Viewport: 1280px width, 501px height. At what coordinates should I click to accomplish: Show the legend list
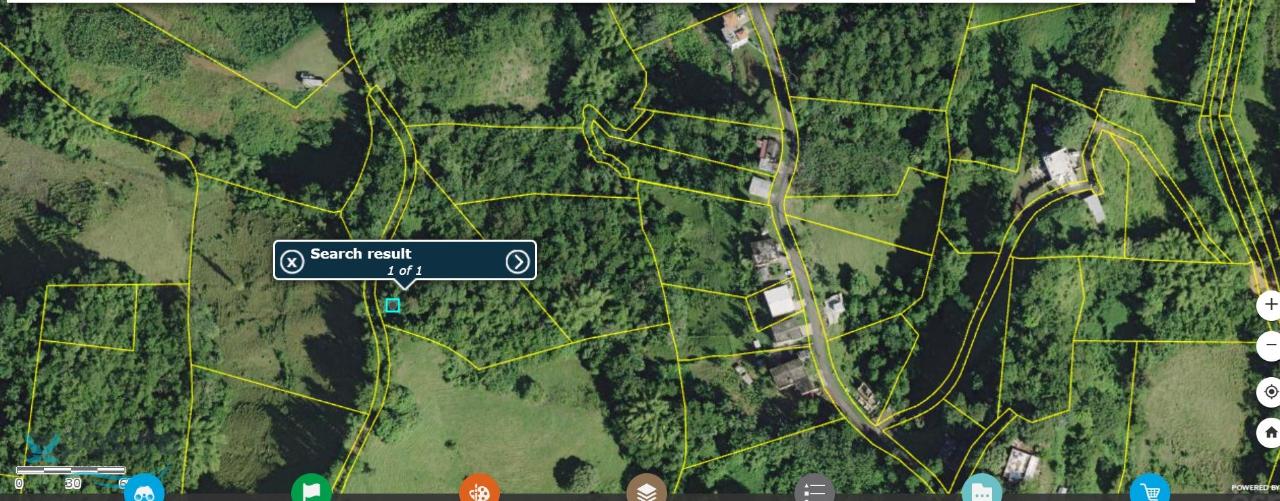(x=814, y=489)
